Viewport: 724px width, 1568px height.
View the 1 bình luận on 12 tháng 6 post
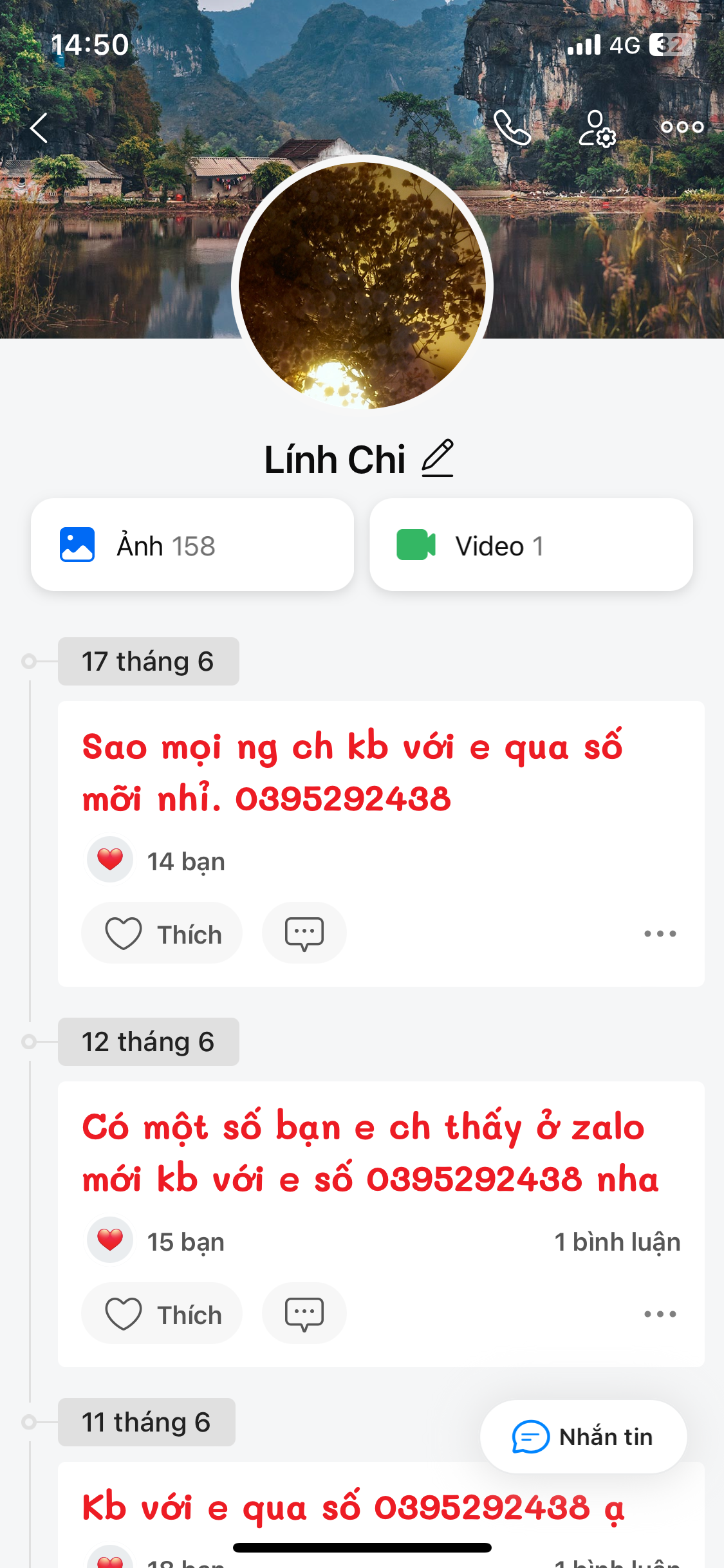(617, 1242)
